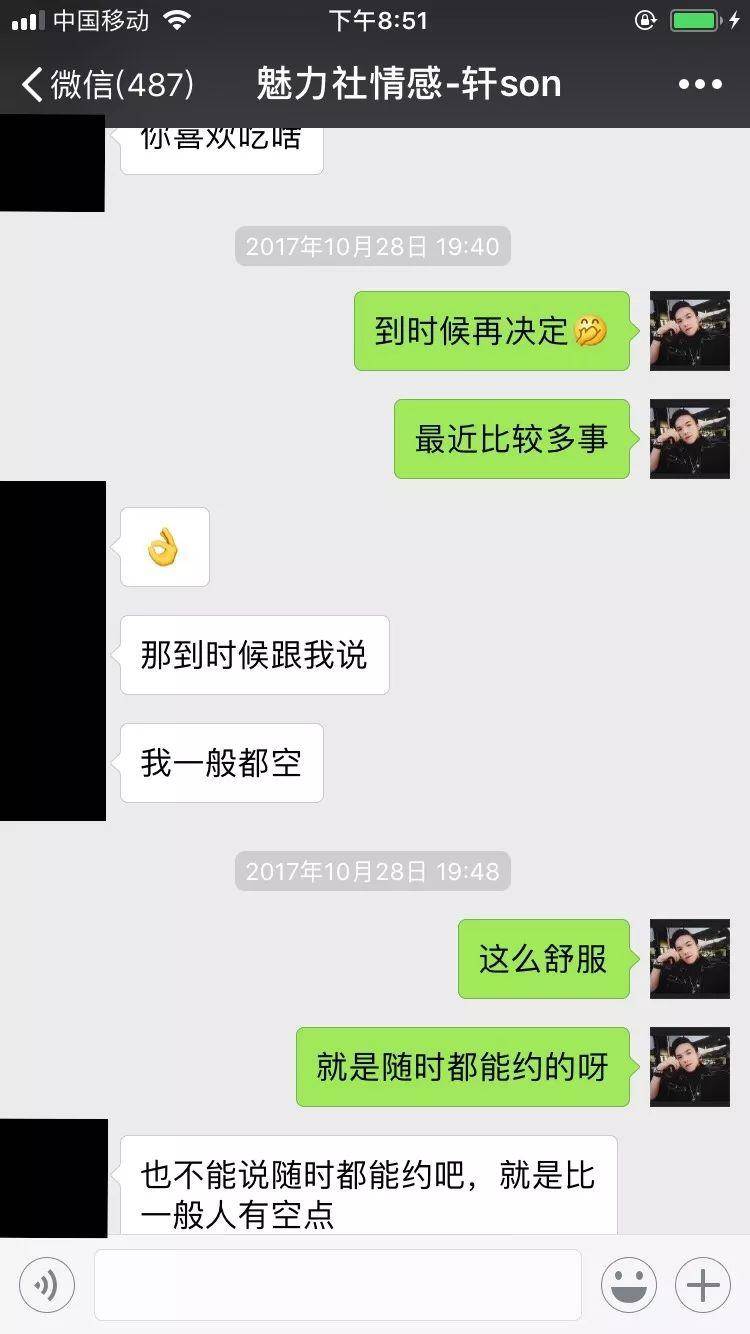
Task: Open sender avatar beside 最近比较多事
Action: pos(690,439)
